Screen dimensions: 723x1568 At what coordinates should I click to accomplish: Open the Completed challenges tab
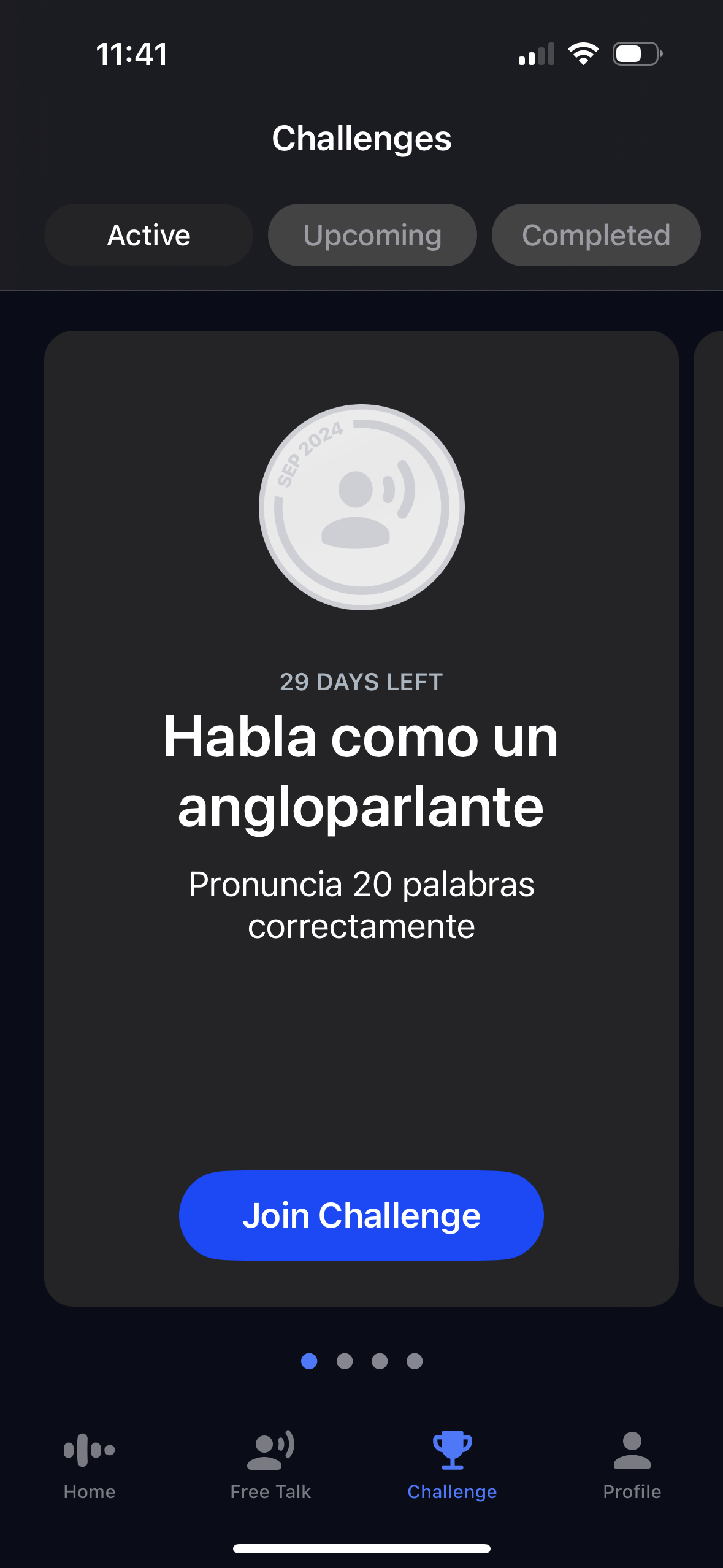595,234
